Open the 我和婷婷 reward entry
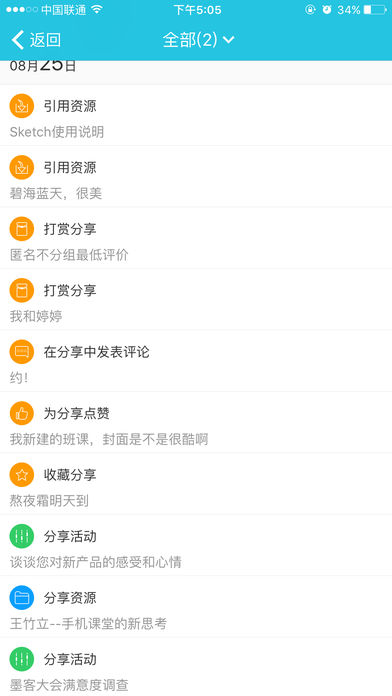Image resolution: width=392 pixels, height=696 pixels. (x=196, y=300)
